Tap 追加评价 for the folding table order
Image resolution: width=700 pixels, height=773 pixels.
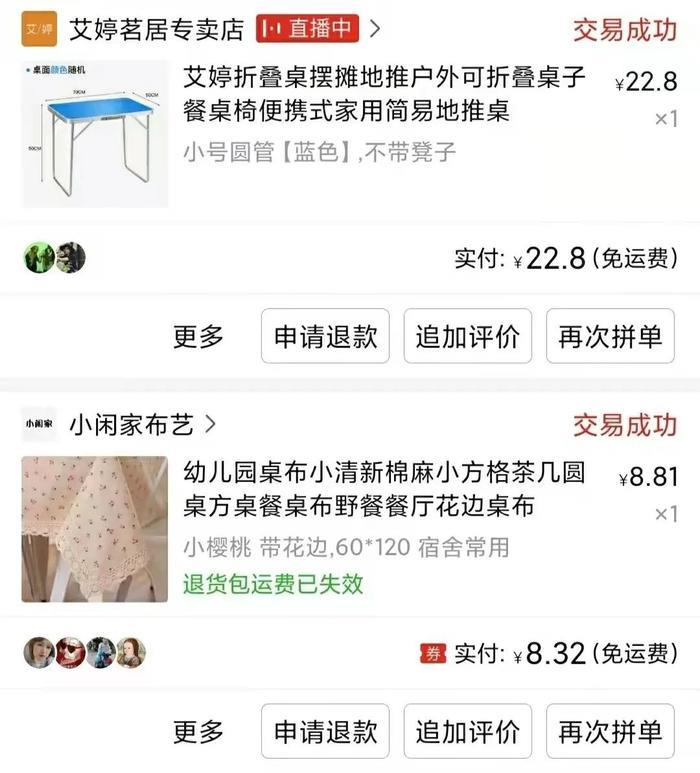[467, 336]
